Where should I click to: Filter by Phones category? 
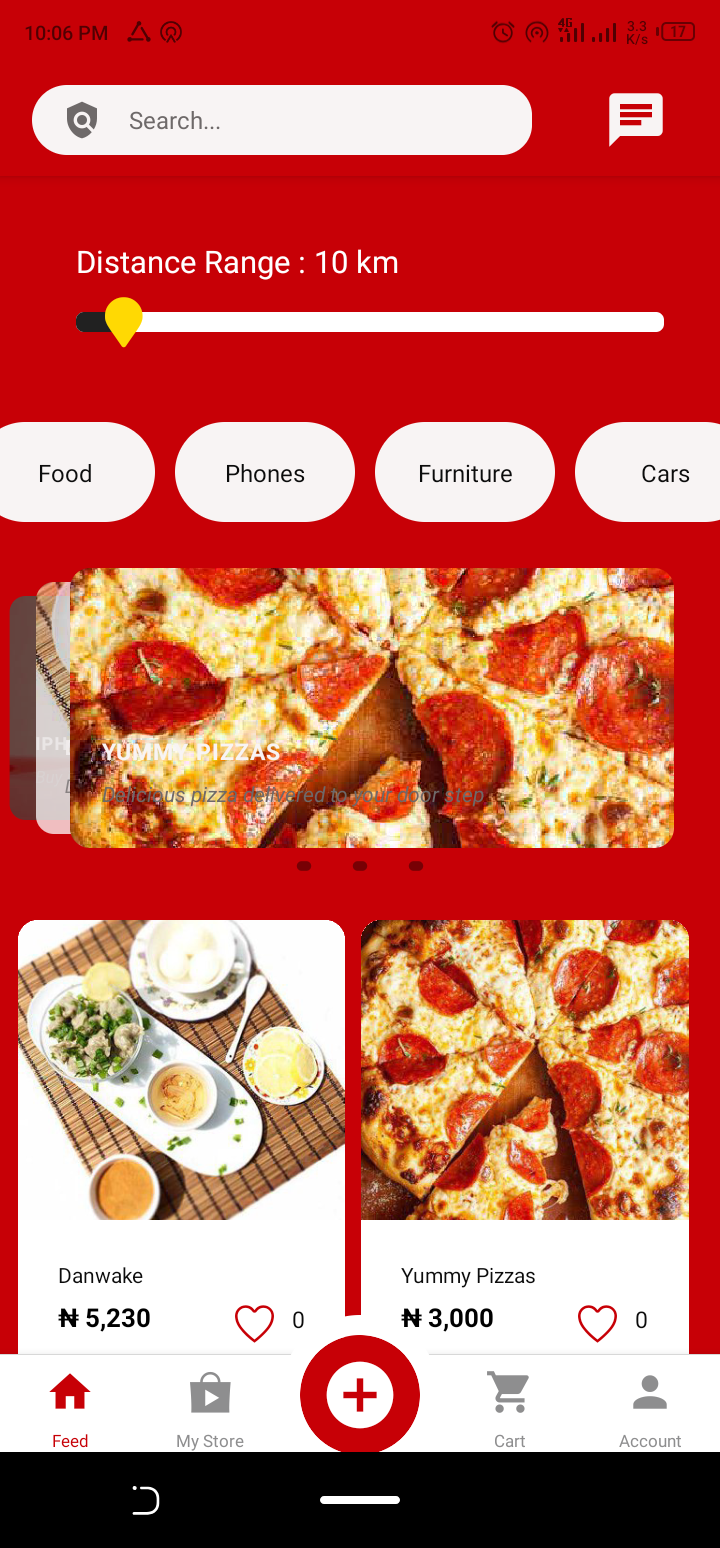pyautogui.click(x=265, y=472)
